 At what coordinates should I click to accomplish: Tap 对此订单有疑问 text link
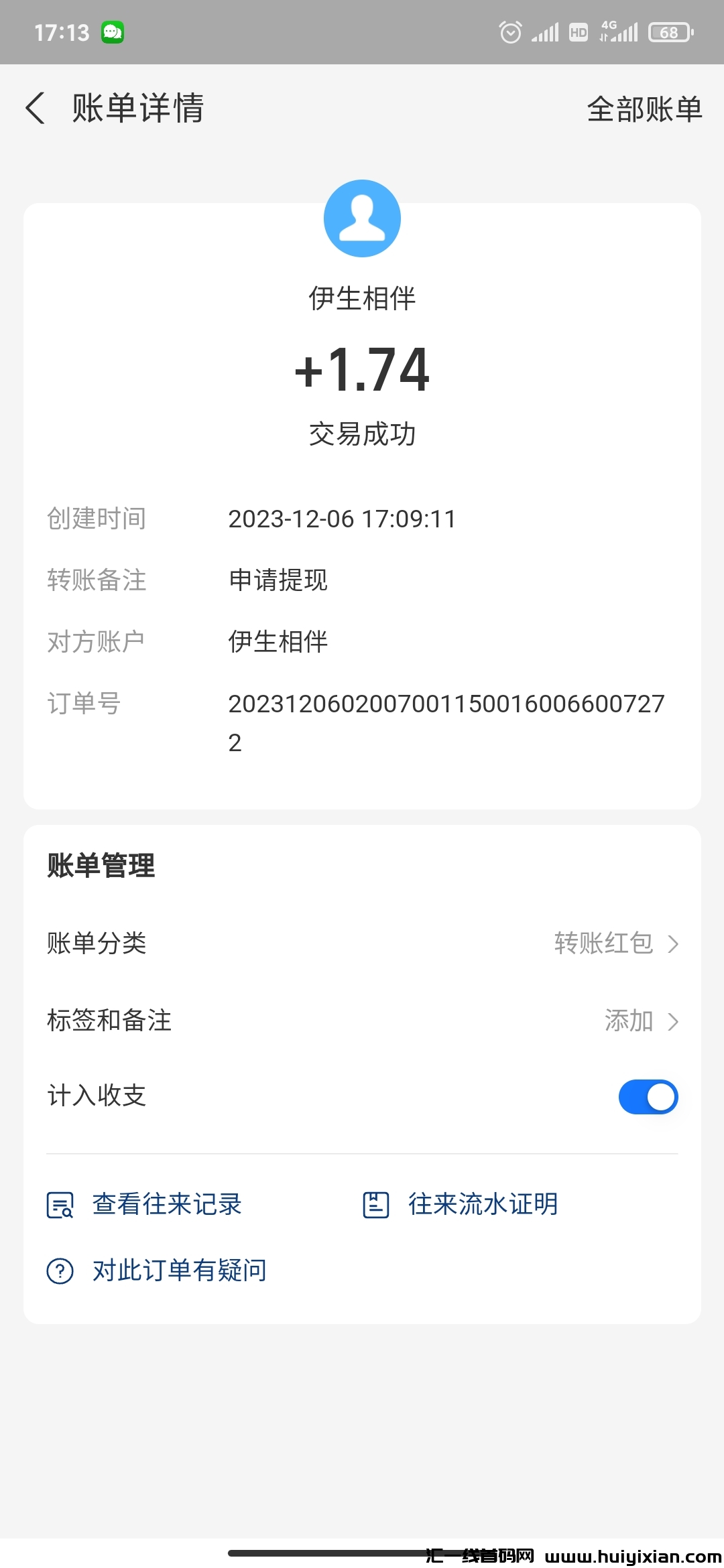coord(179,1270)
